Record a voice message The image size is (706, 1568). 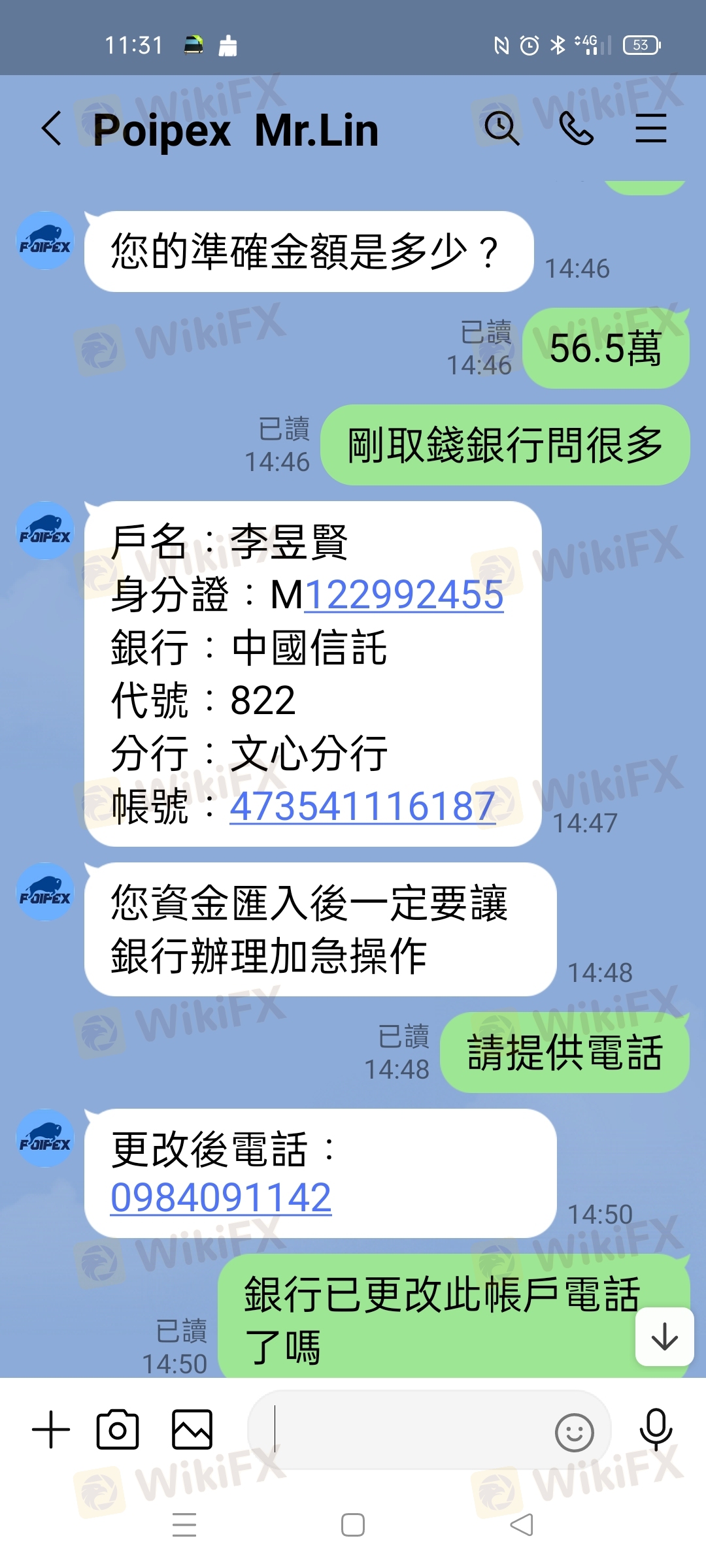[x=656, y=1429]
